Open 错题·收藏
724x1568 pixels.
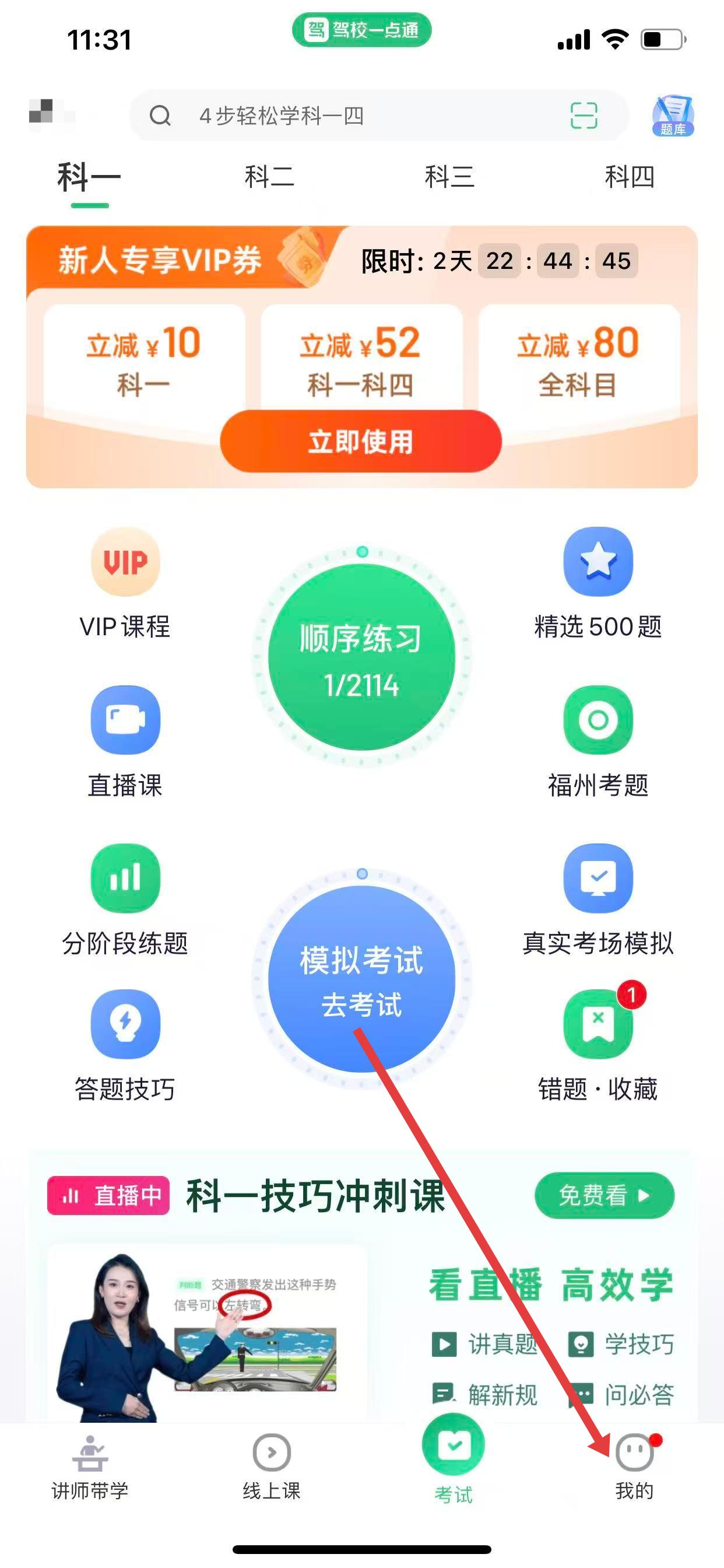click(x=598, y=1045)
